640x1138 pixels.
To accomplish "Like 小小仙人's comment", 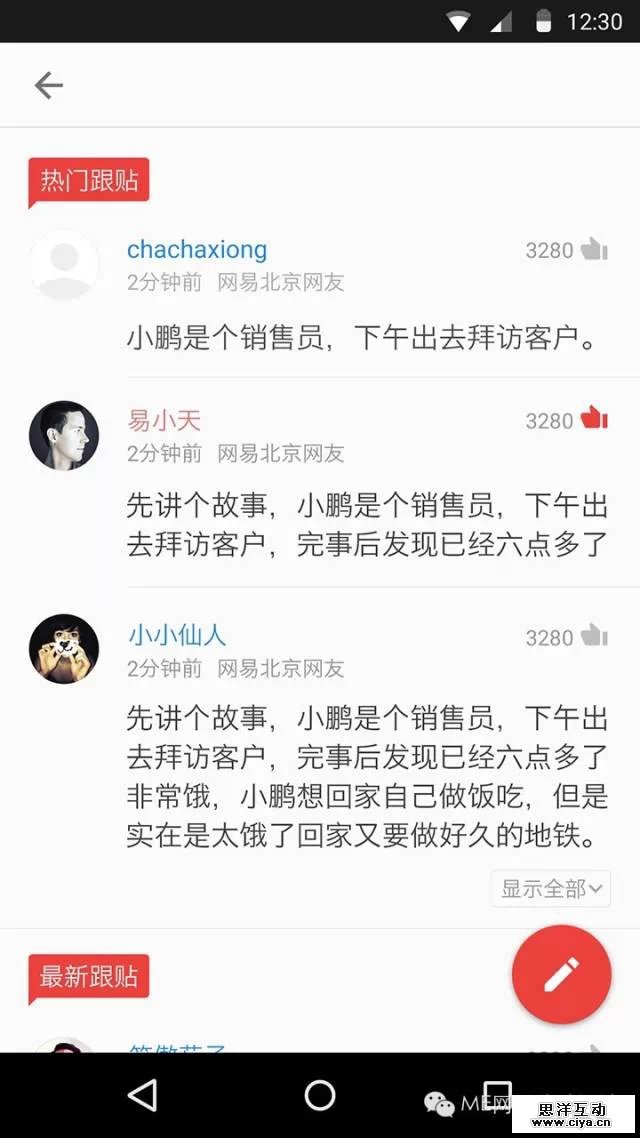I will [x=594, y=636].
